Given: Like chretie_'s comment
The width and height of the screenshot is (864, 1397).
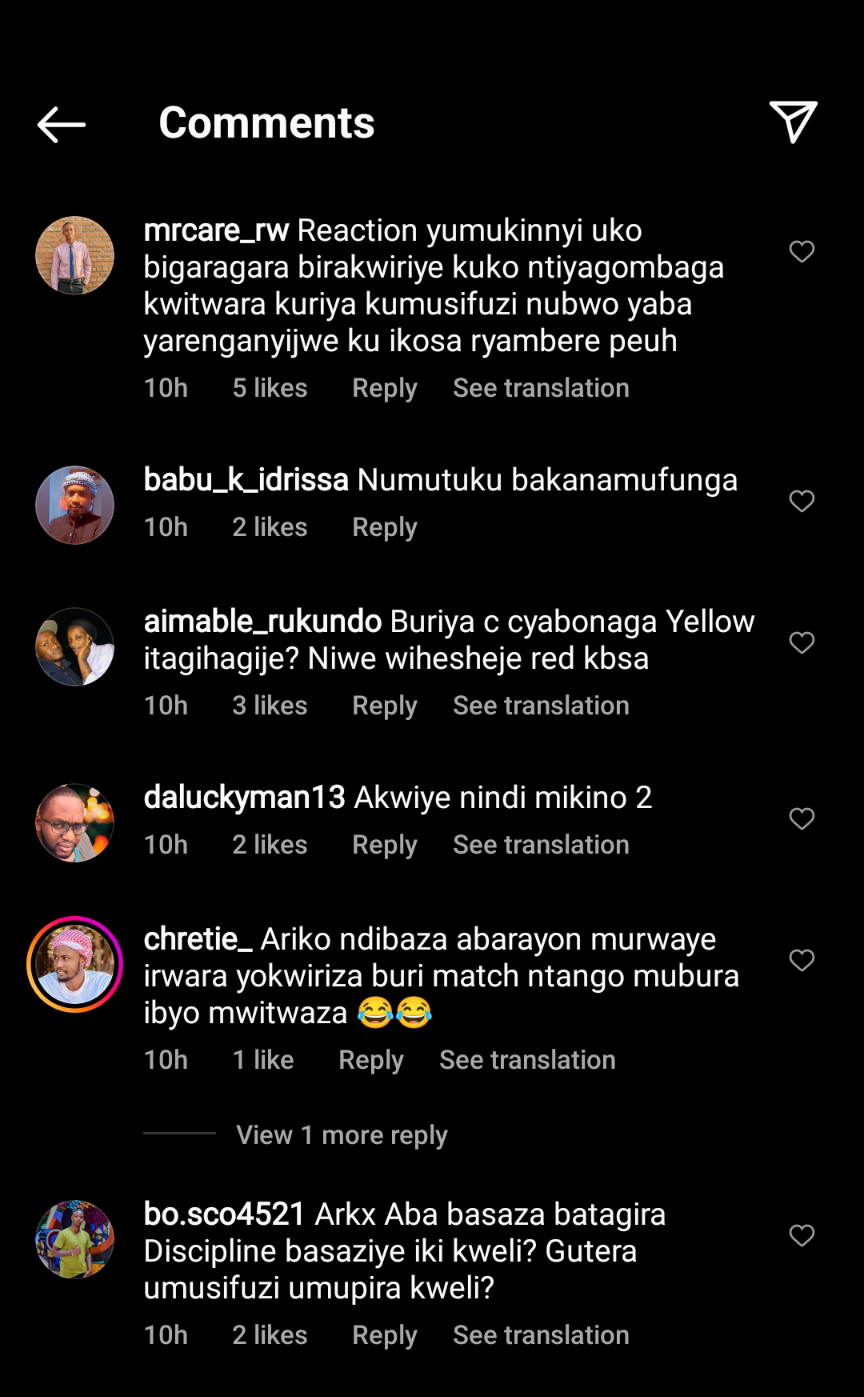Looking at the screenshot, I should tap(802, 961).
